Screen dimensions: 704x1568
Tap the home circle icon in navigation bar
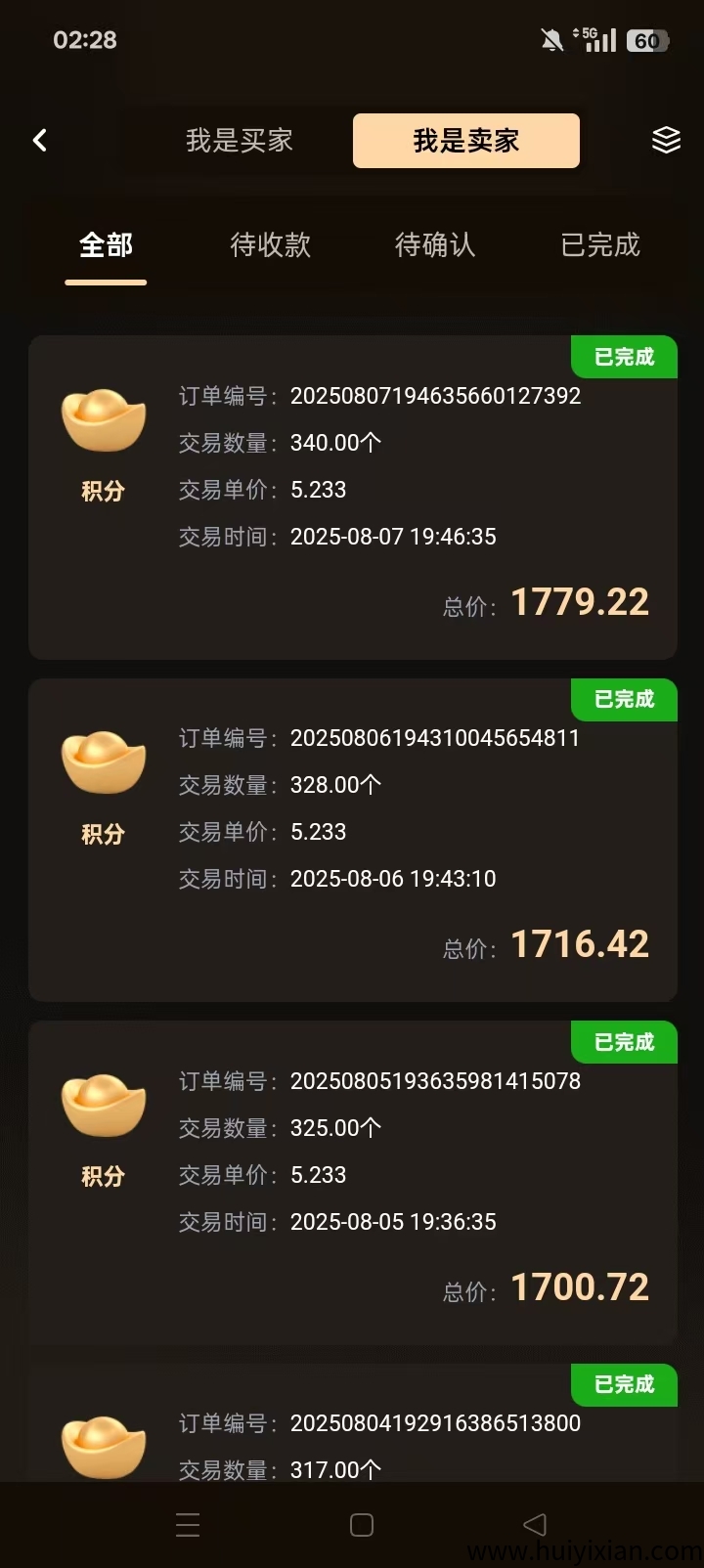(361, 1523)
